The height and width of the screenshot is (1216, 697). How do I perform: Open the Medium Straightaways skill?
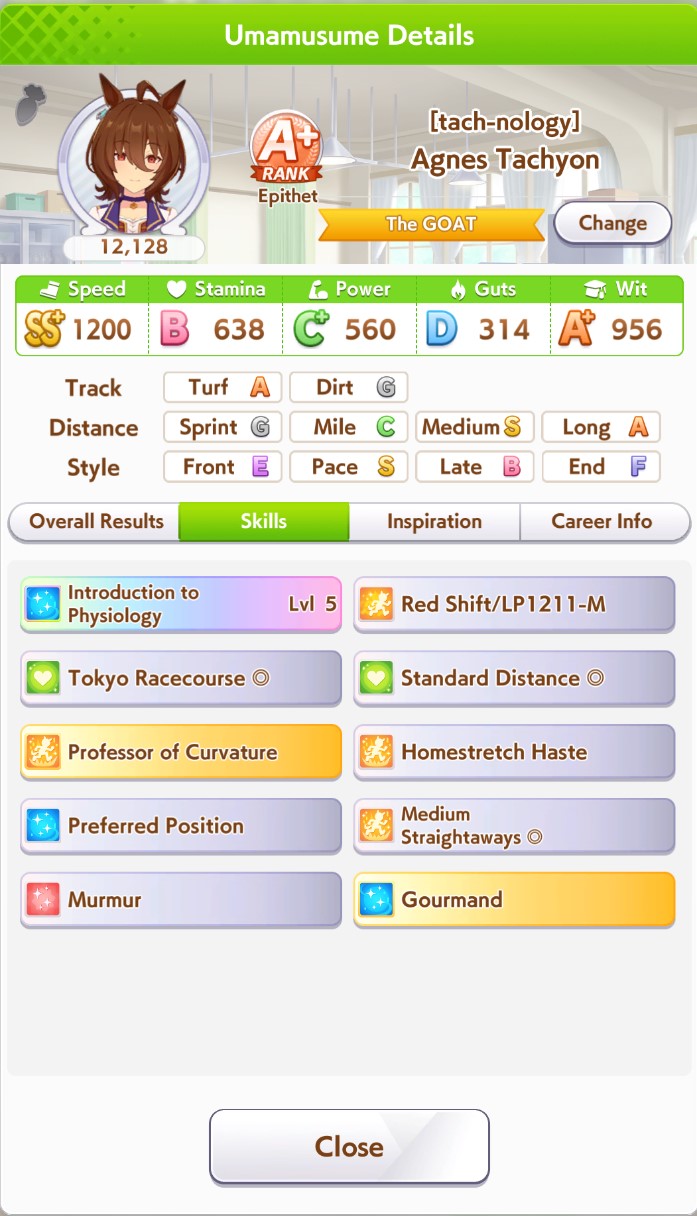(x=514, y=826)
